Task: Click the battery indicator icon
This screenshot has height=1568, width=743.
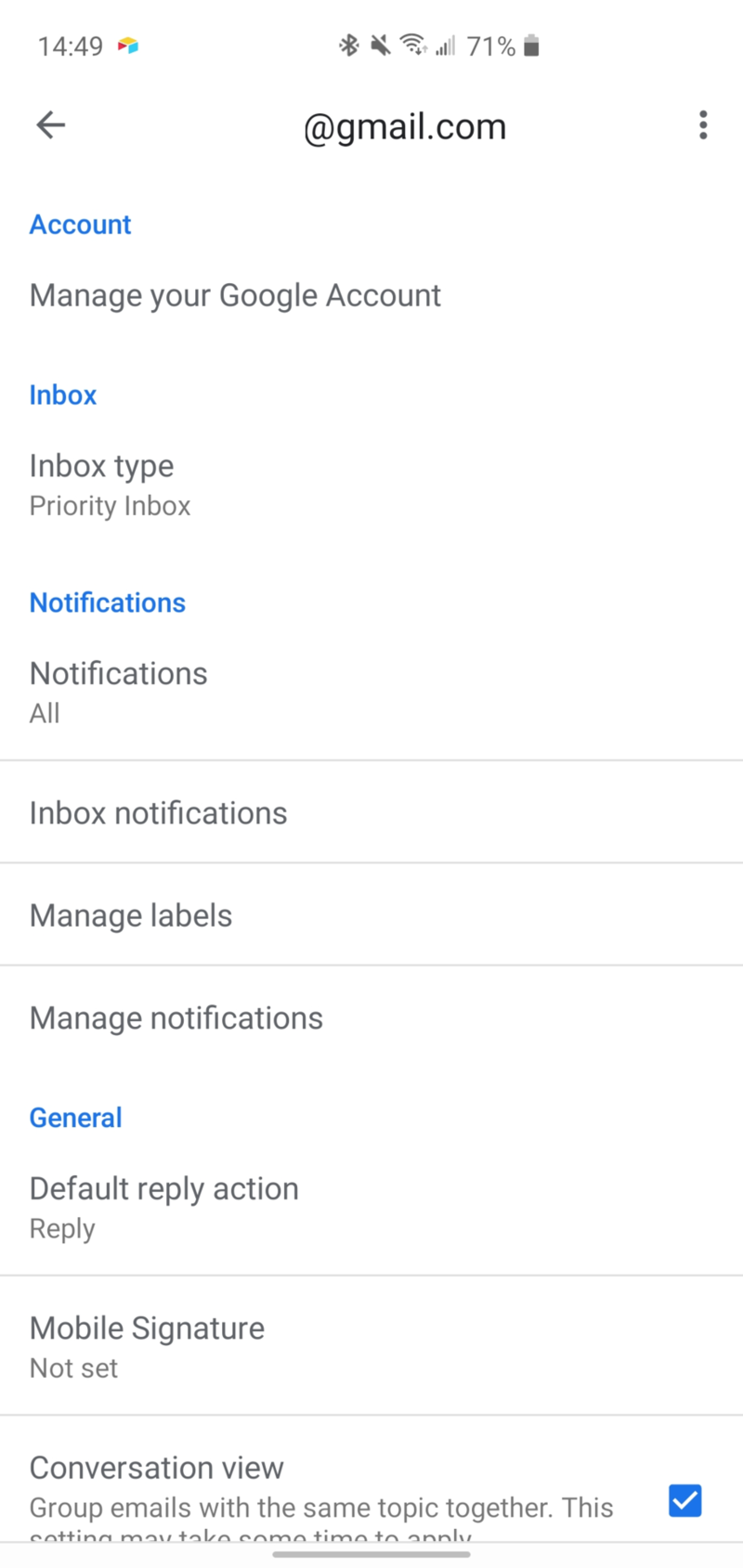Action: tap(529, 45)
